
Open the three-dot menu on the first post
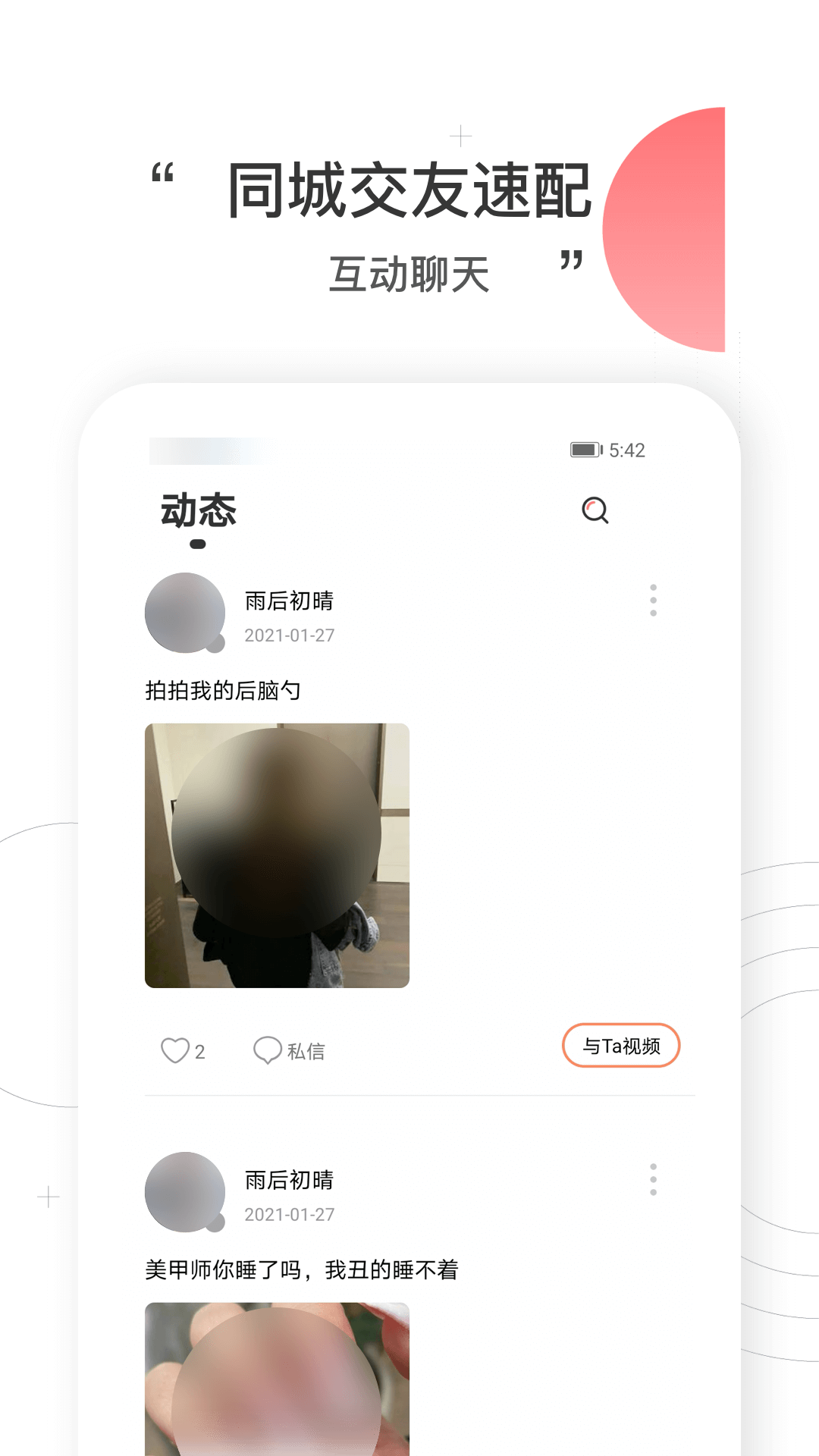653,601
